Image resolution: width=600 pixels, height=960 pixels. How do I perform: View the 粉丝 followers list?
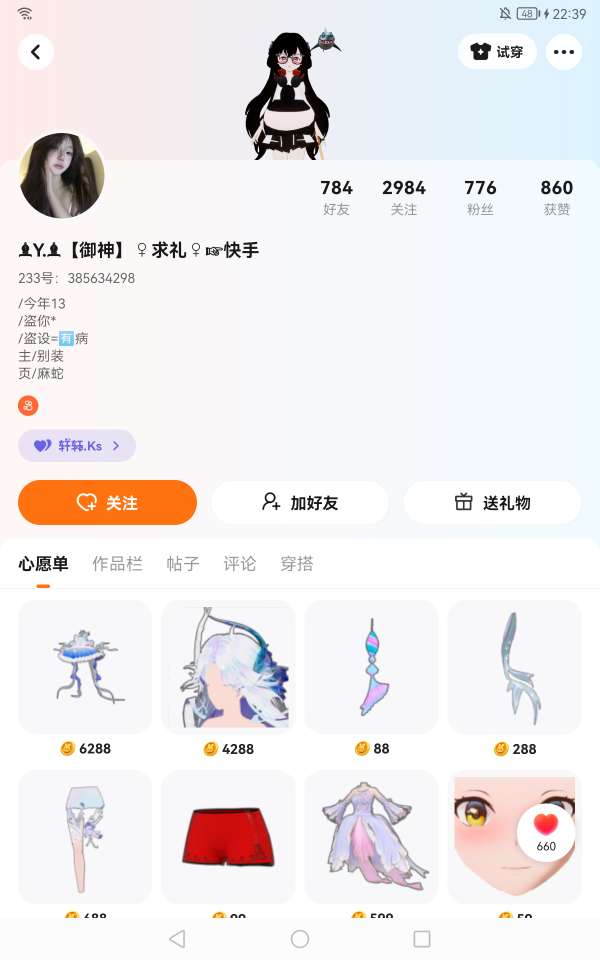[480, 197]
